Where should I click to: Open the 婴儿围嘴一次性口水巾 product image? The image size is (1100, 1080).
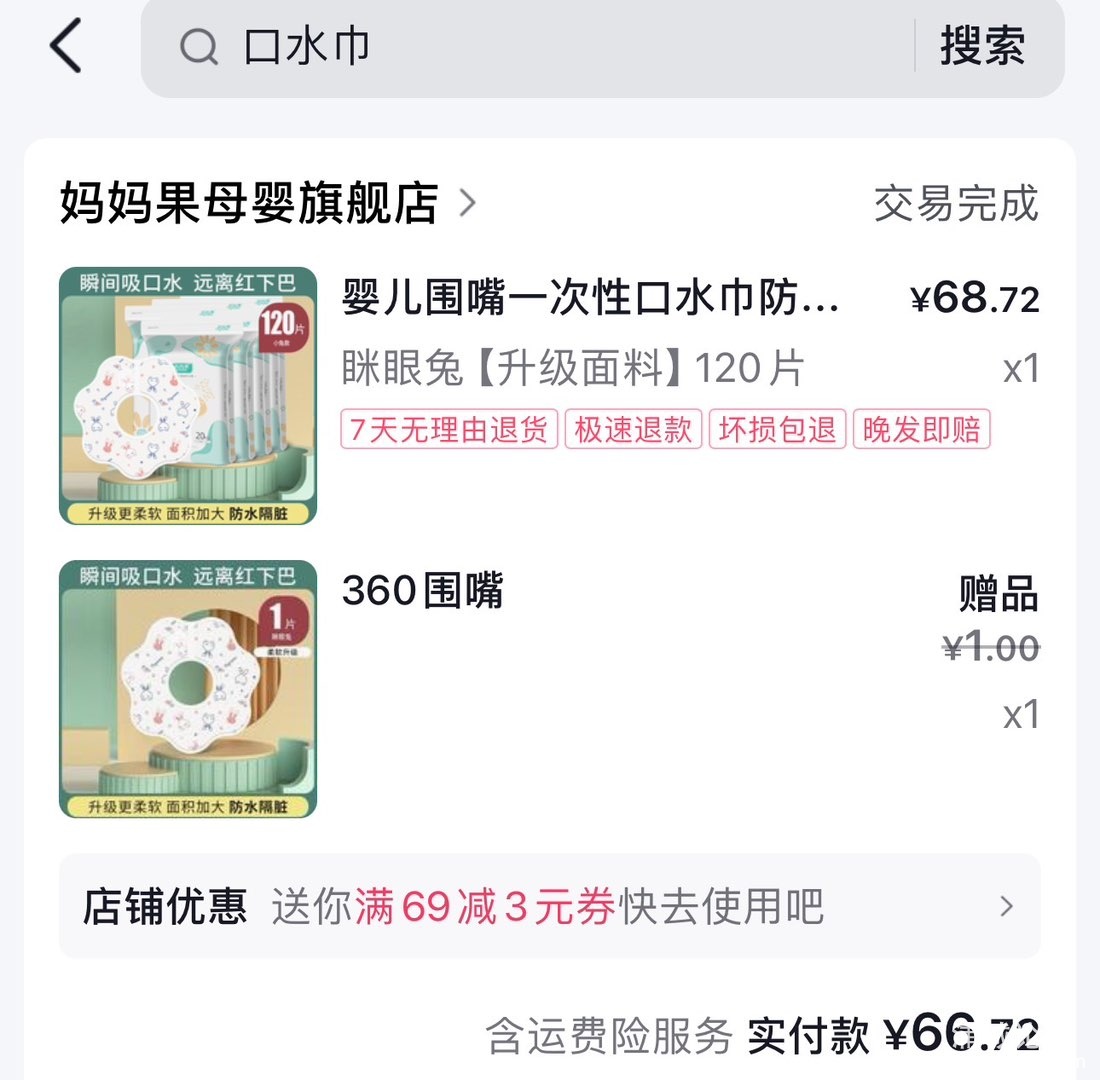click(x=188, y=395)
